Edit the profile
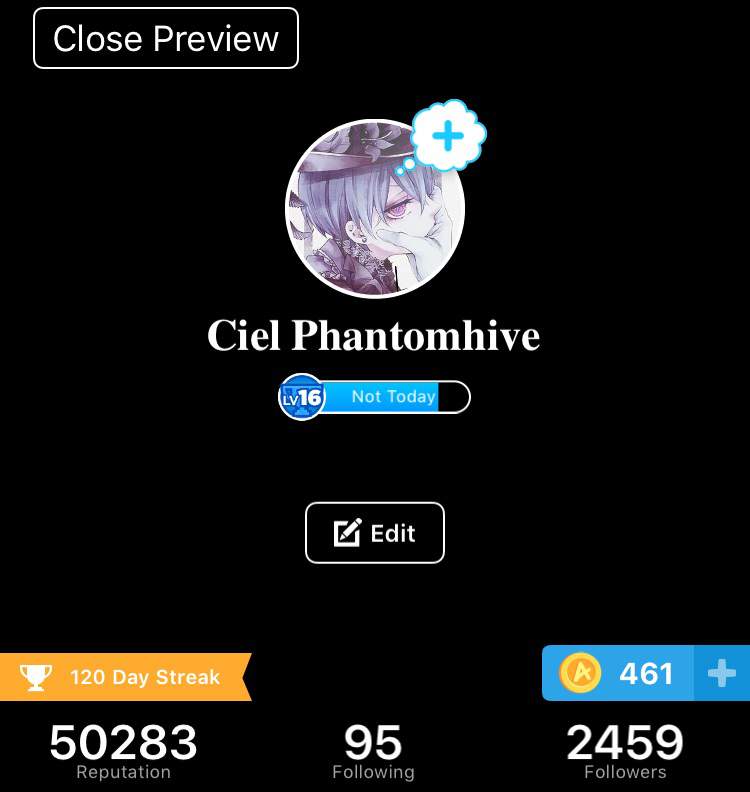 [x=375, y=533]
